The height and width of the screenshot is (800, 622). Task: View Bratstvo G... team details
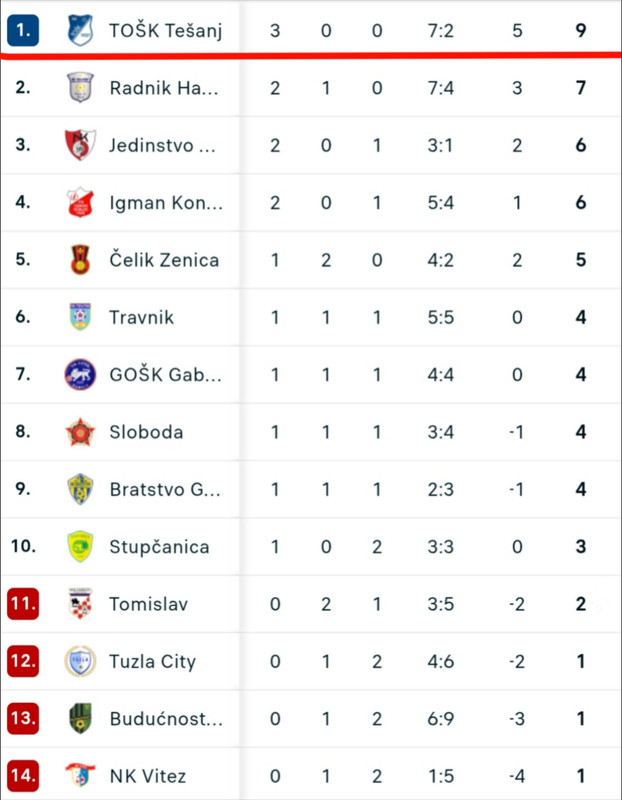click(x=165, y=490)
